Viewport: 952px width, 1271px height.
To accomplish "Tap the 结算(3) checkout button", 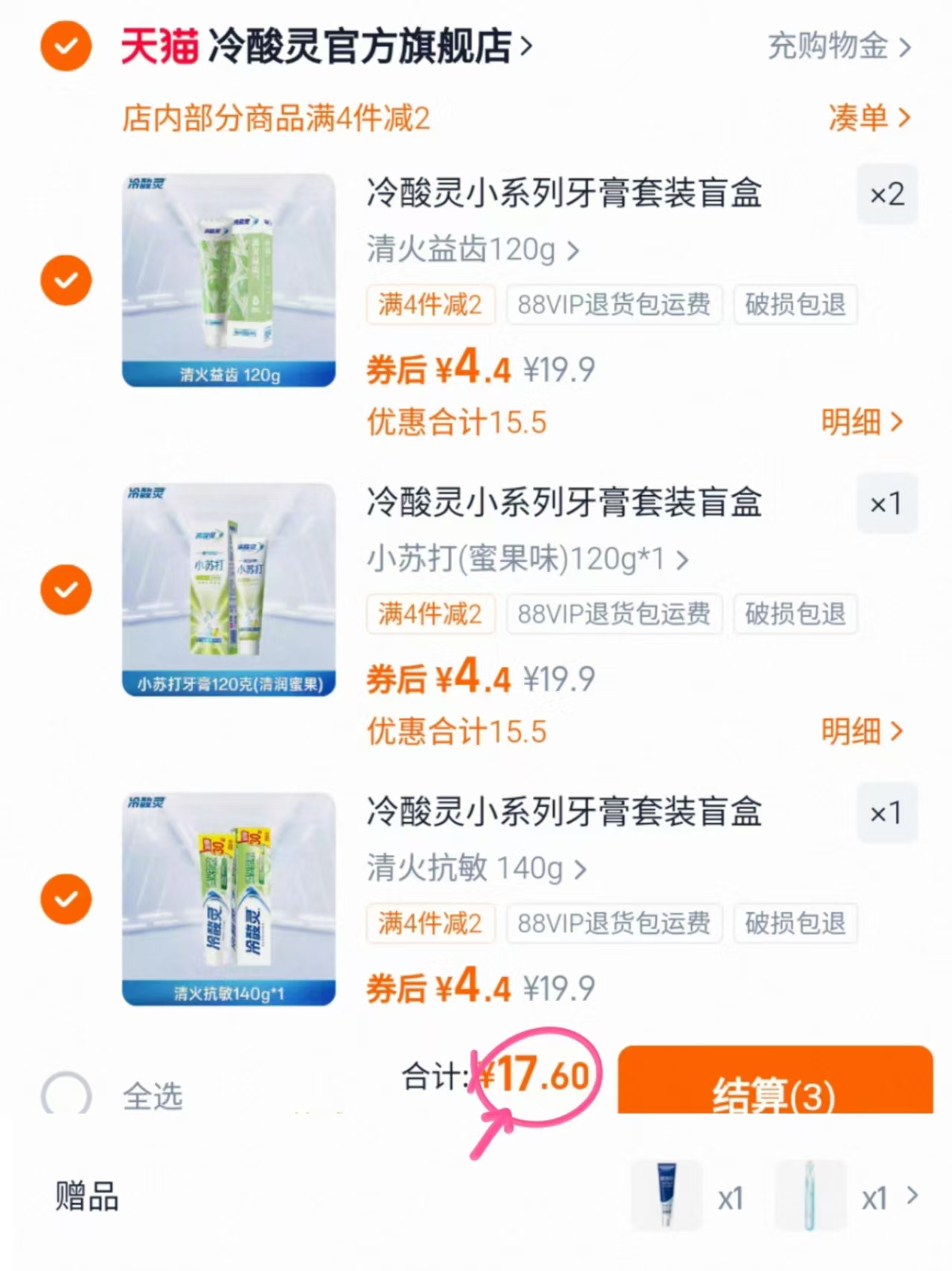I will (772, 1096).
